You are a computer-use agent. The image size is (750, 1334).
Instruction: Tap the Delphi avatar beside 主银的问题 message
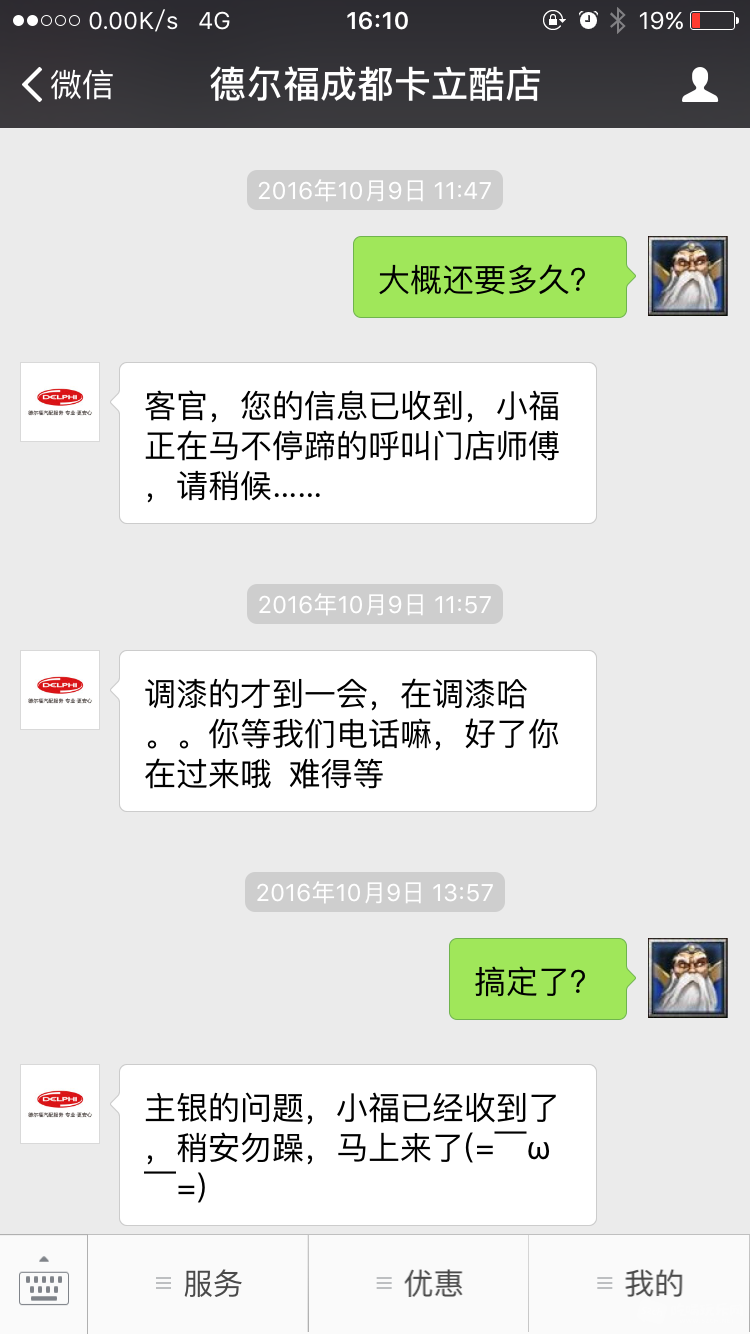pos(60,1104)
